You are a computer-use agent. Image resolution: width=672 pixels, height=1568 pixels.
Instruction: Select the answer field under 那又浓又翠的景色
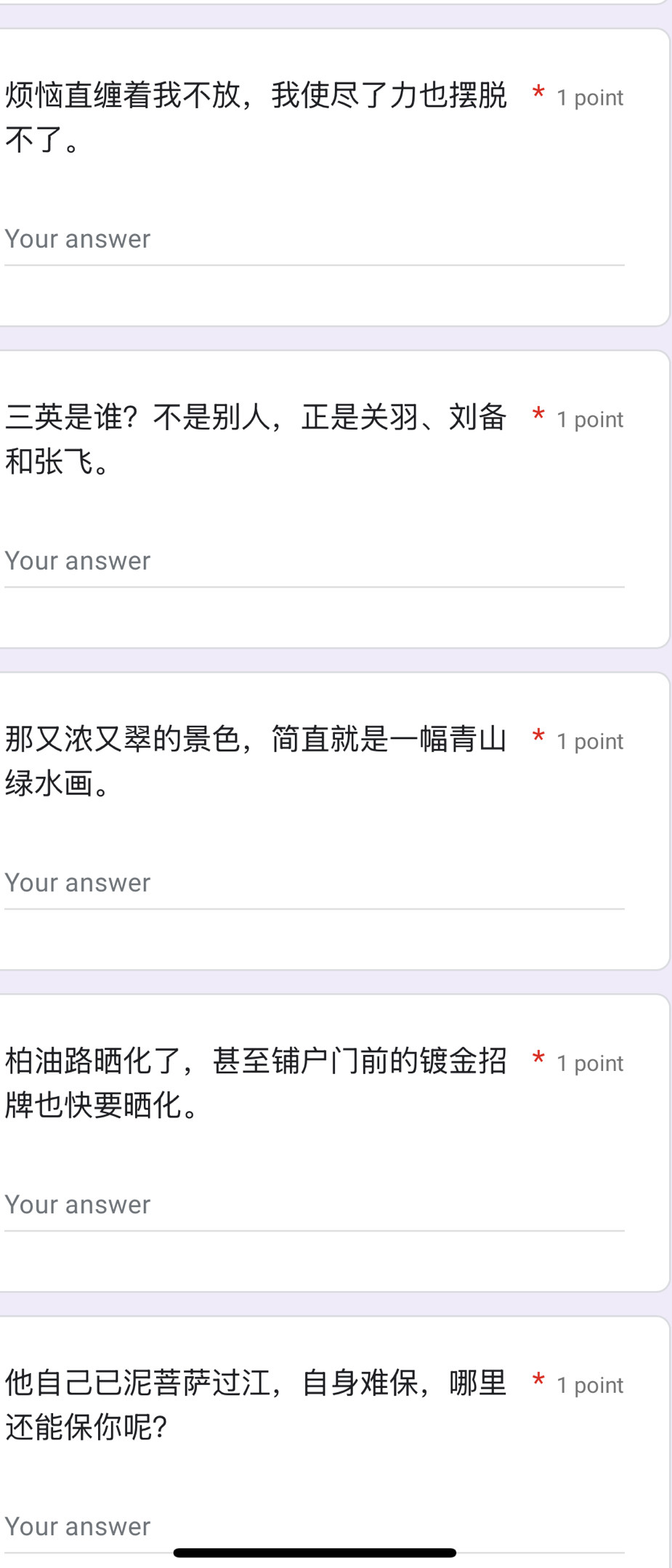pos(314,884)
